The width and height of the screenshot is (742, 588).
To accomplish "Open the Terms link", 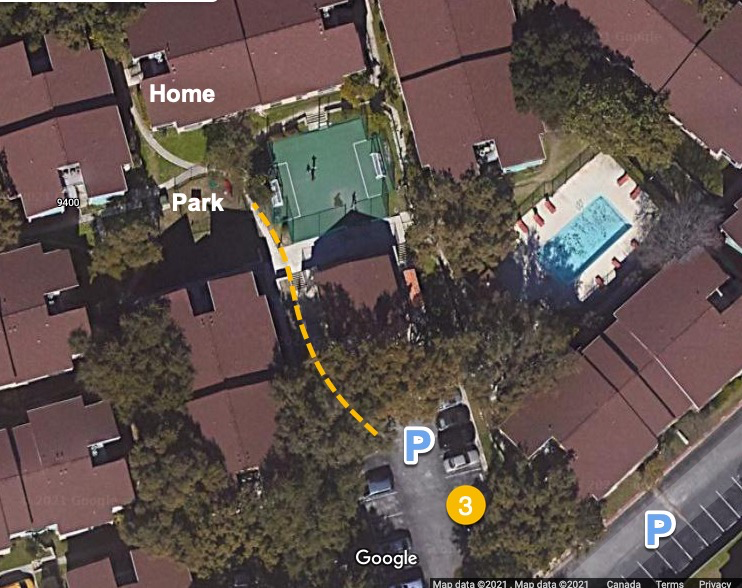I will click(669, 583).
